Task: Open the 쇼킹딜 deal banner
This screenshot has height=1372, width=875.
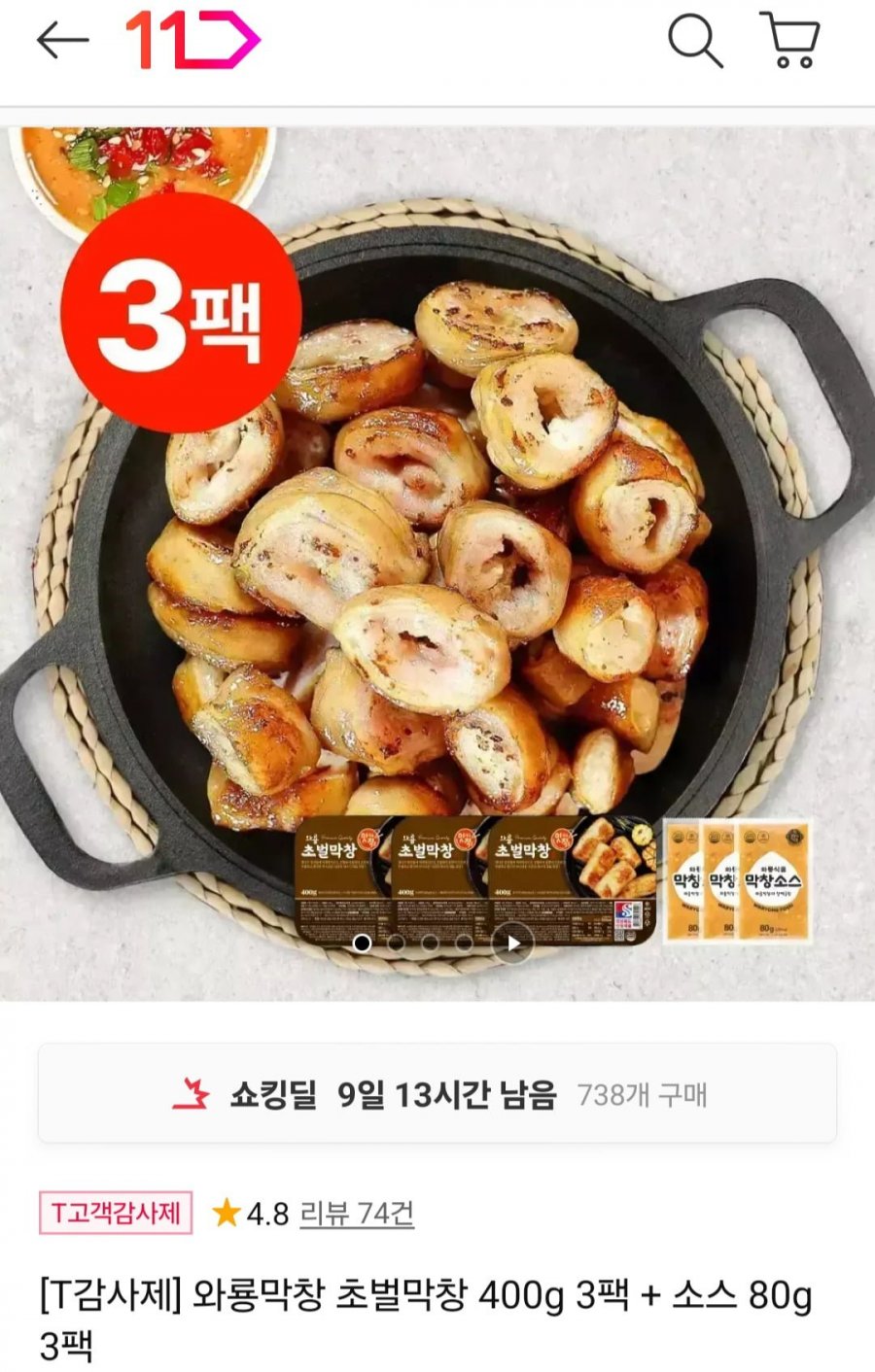Action: [437, 1095]
